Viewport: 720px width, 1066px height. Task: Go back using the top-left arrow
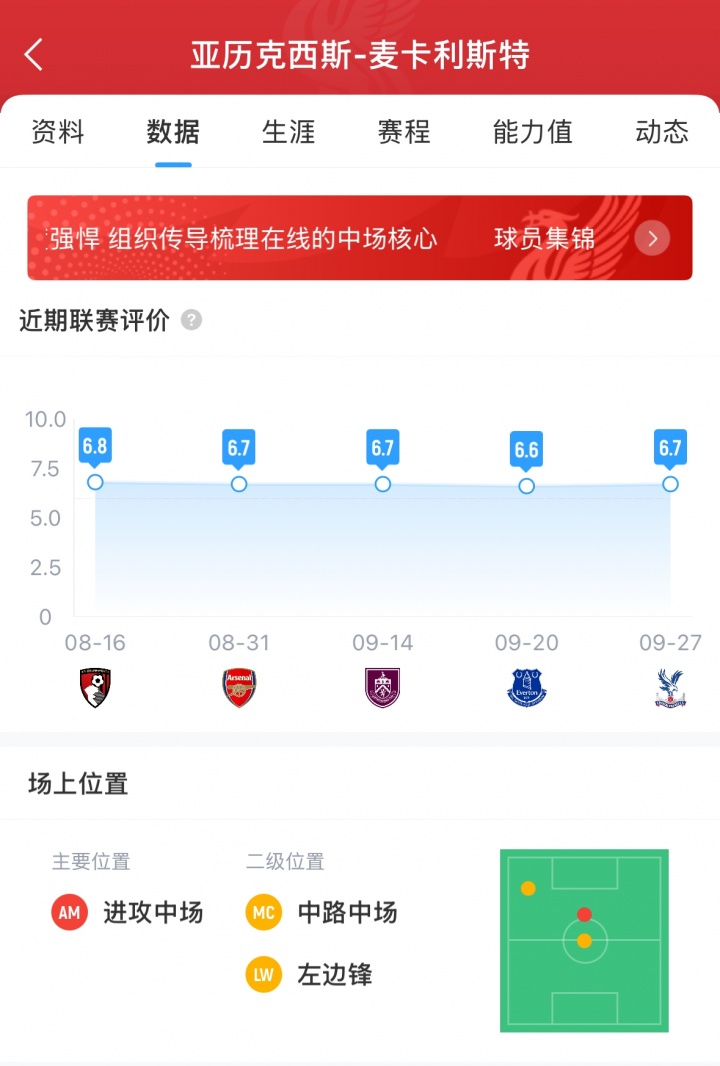(34, 55)
